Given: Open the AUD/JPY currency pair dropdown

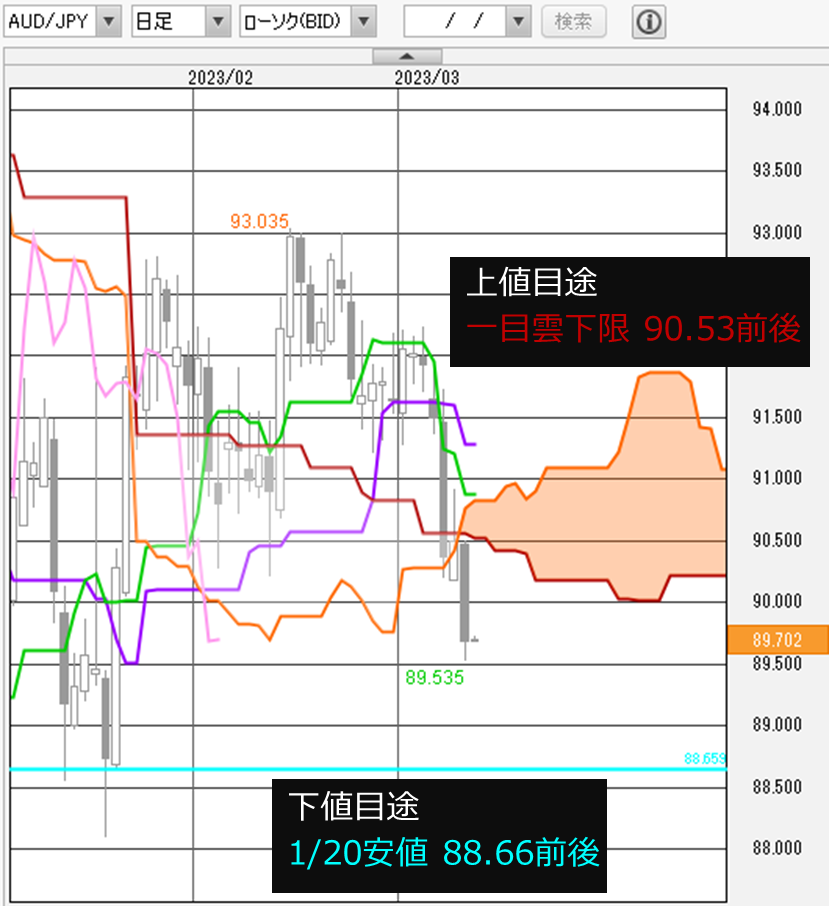Looking at the screenshot, I should [109, 21].
